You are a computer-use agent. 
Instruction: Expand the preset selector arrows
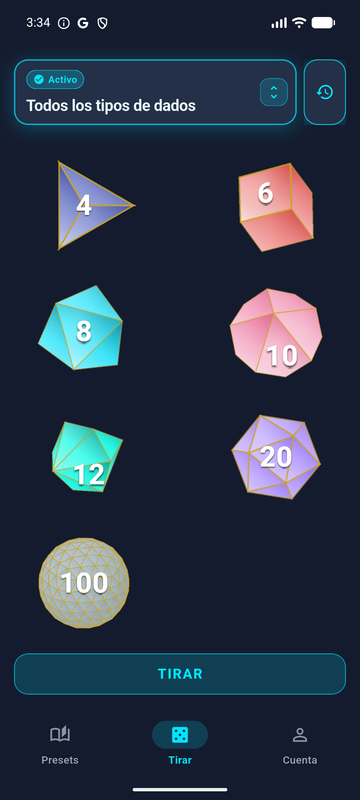(x=274, y=92)
